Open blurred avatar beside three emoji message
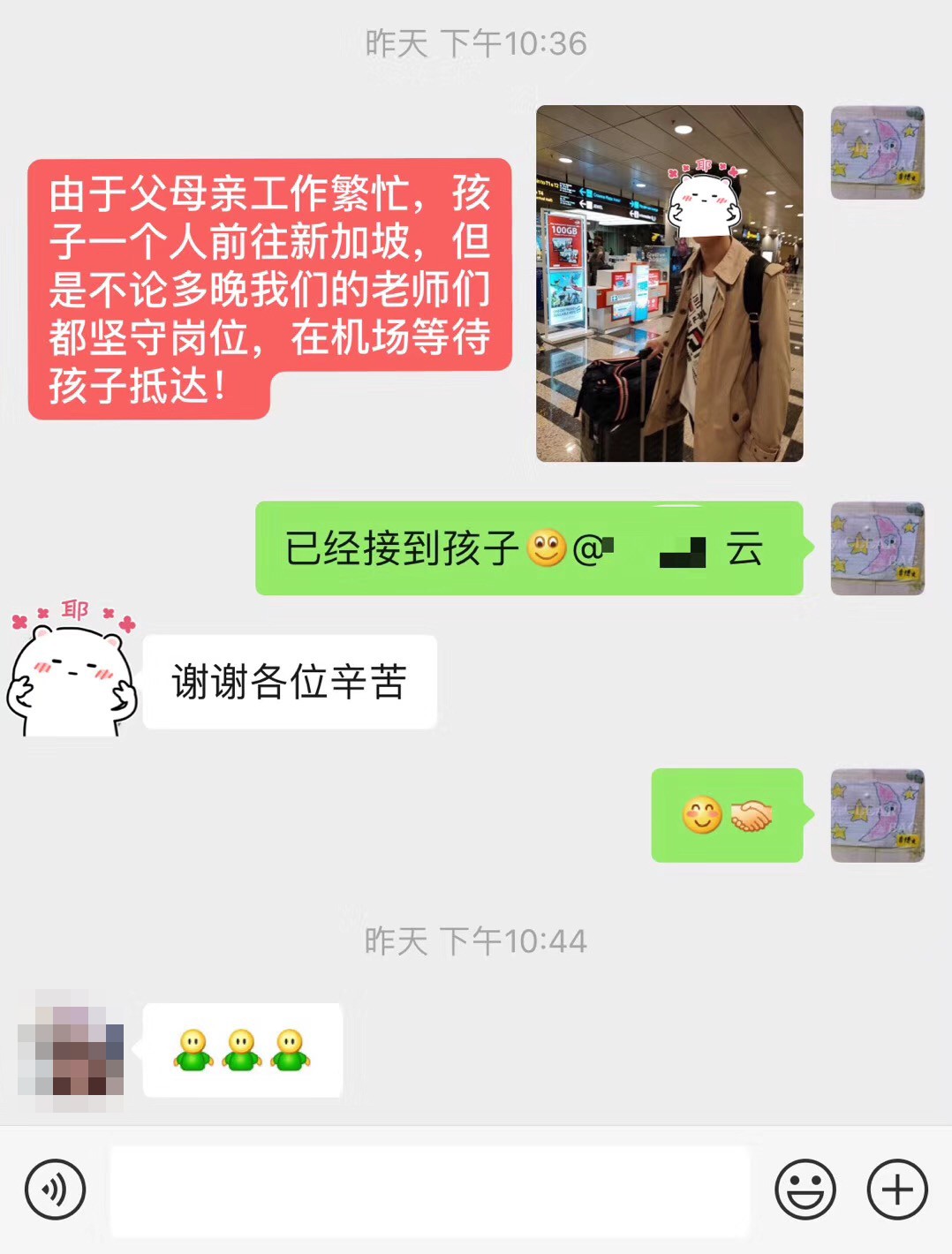952x1254 pixels. click(x=72, y=1051)
